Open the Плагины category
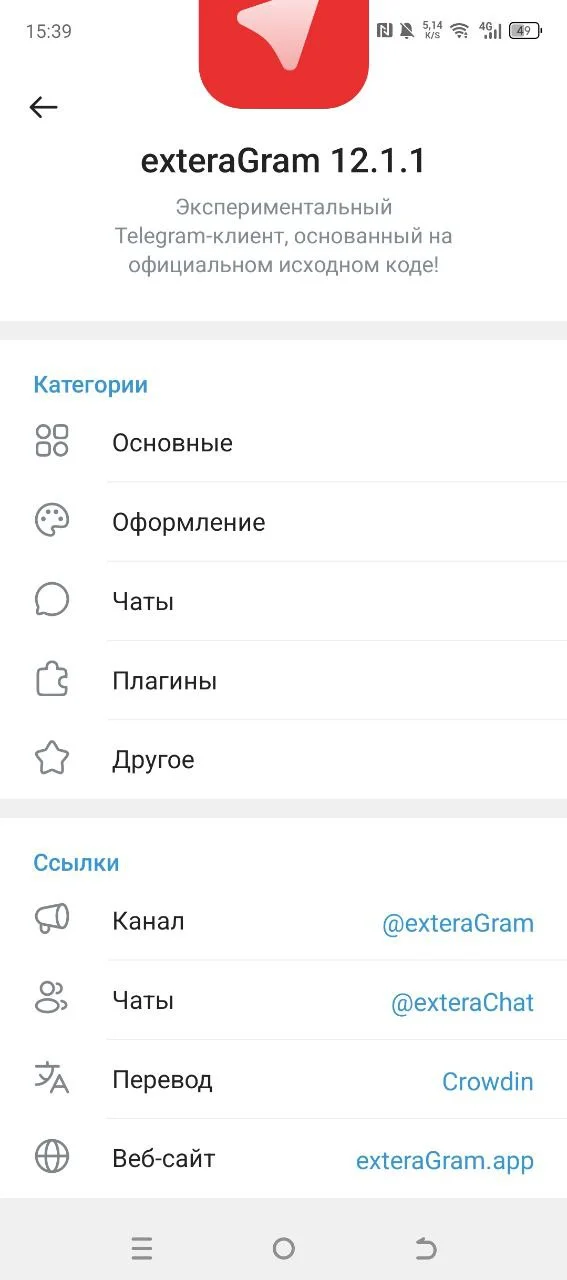Viewport: 567px width, 1280px height. pos(283,681)
